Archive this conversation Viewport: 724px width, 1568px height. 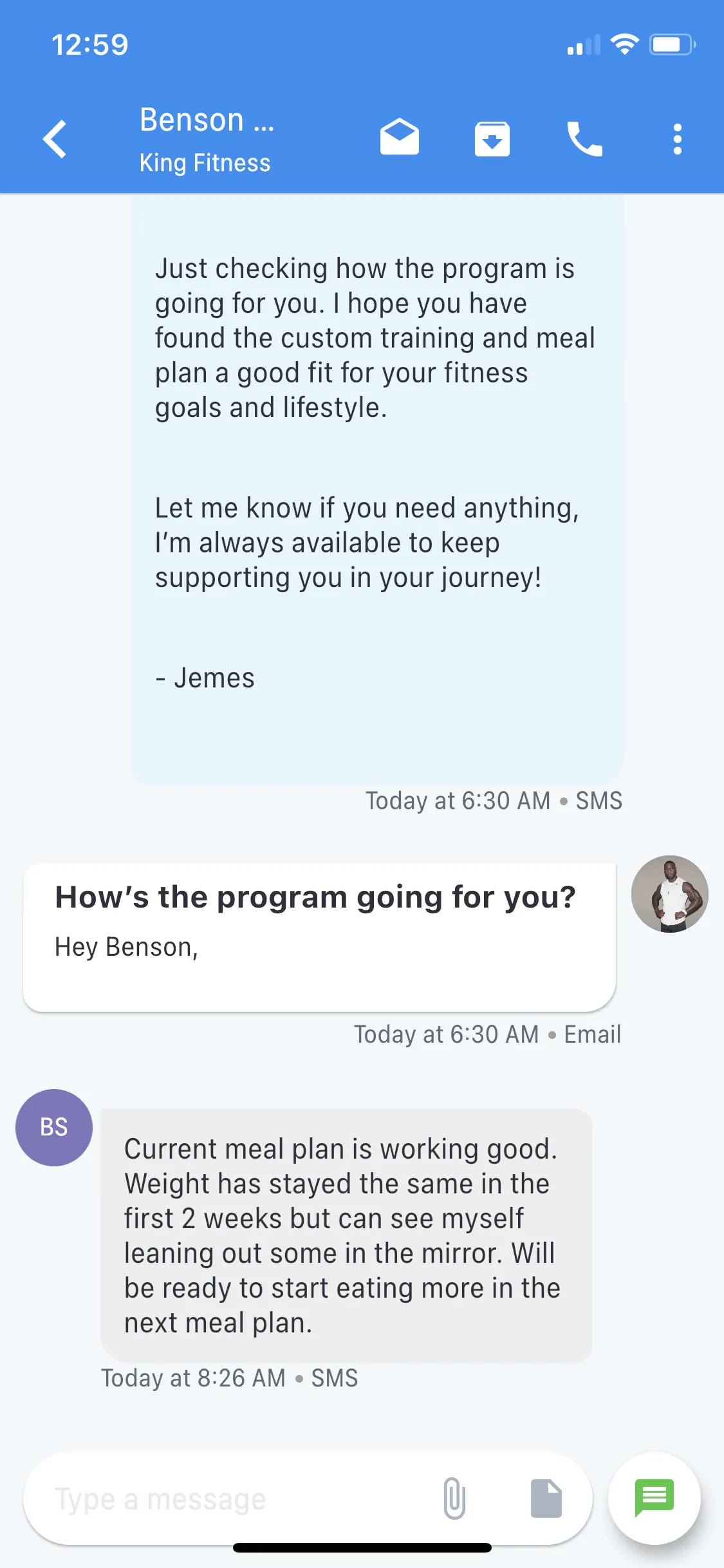click(x=492, y=138)
